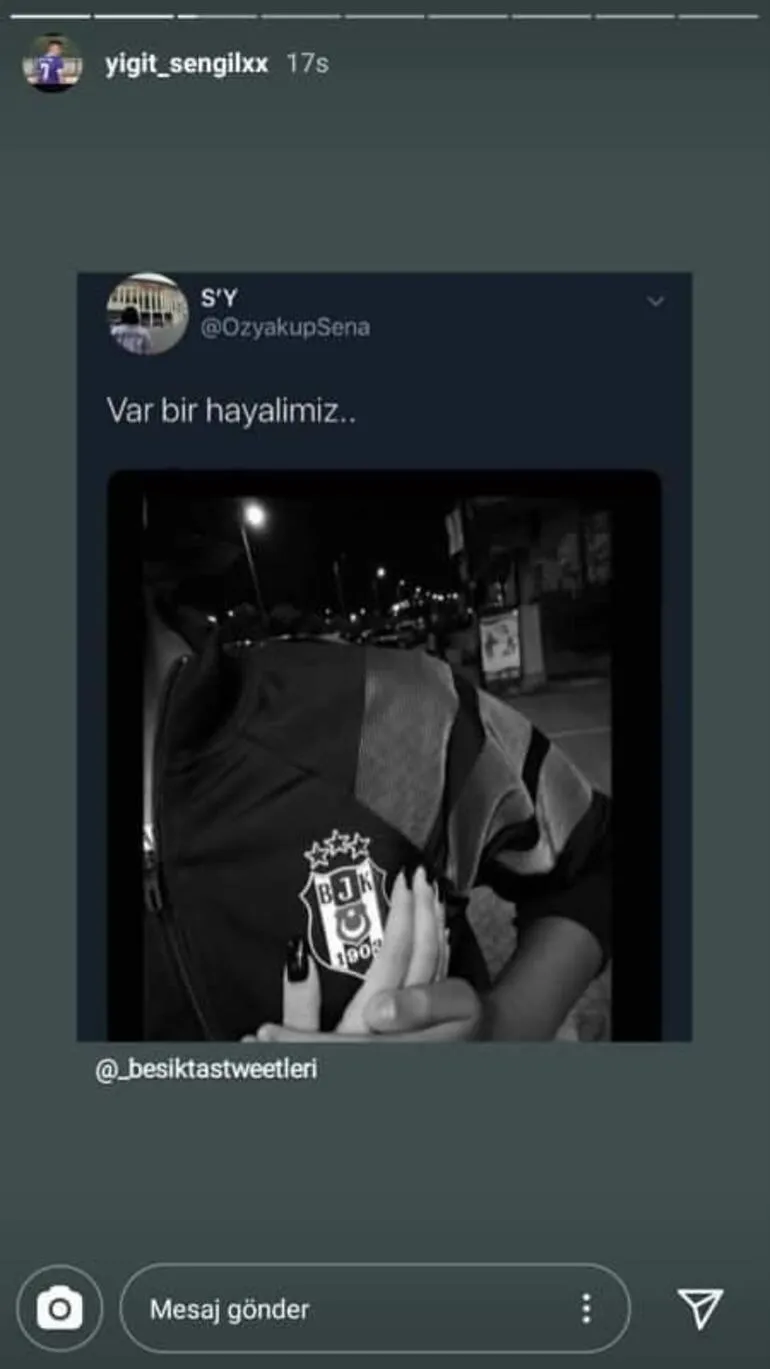Screen dimensions: 770x1369
Task: Focus the Mesaj gönder message field
Action: point(340,1309)
